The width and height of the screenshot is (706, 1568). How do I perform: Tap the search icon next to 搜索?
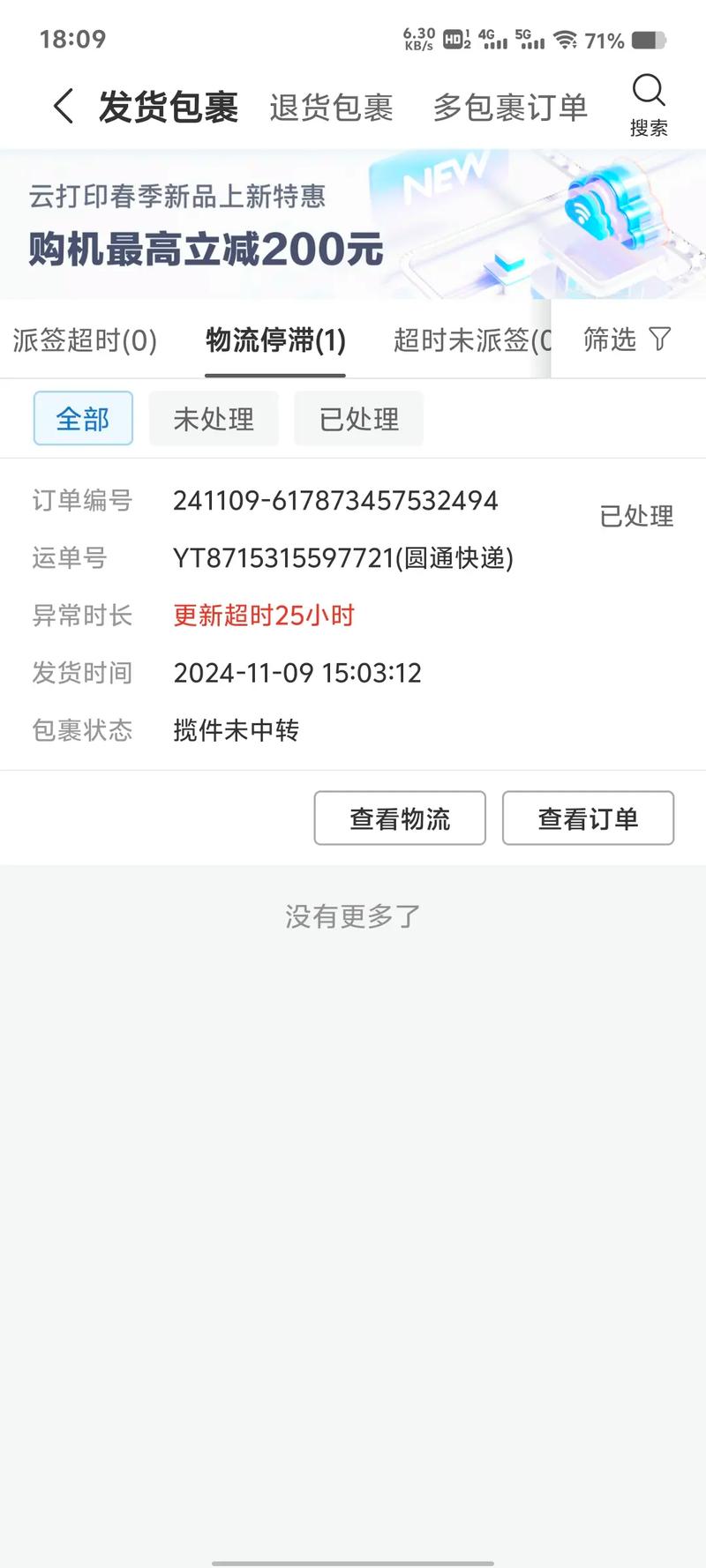click(x=650, y=90)
